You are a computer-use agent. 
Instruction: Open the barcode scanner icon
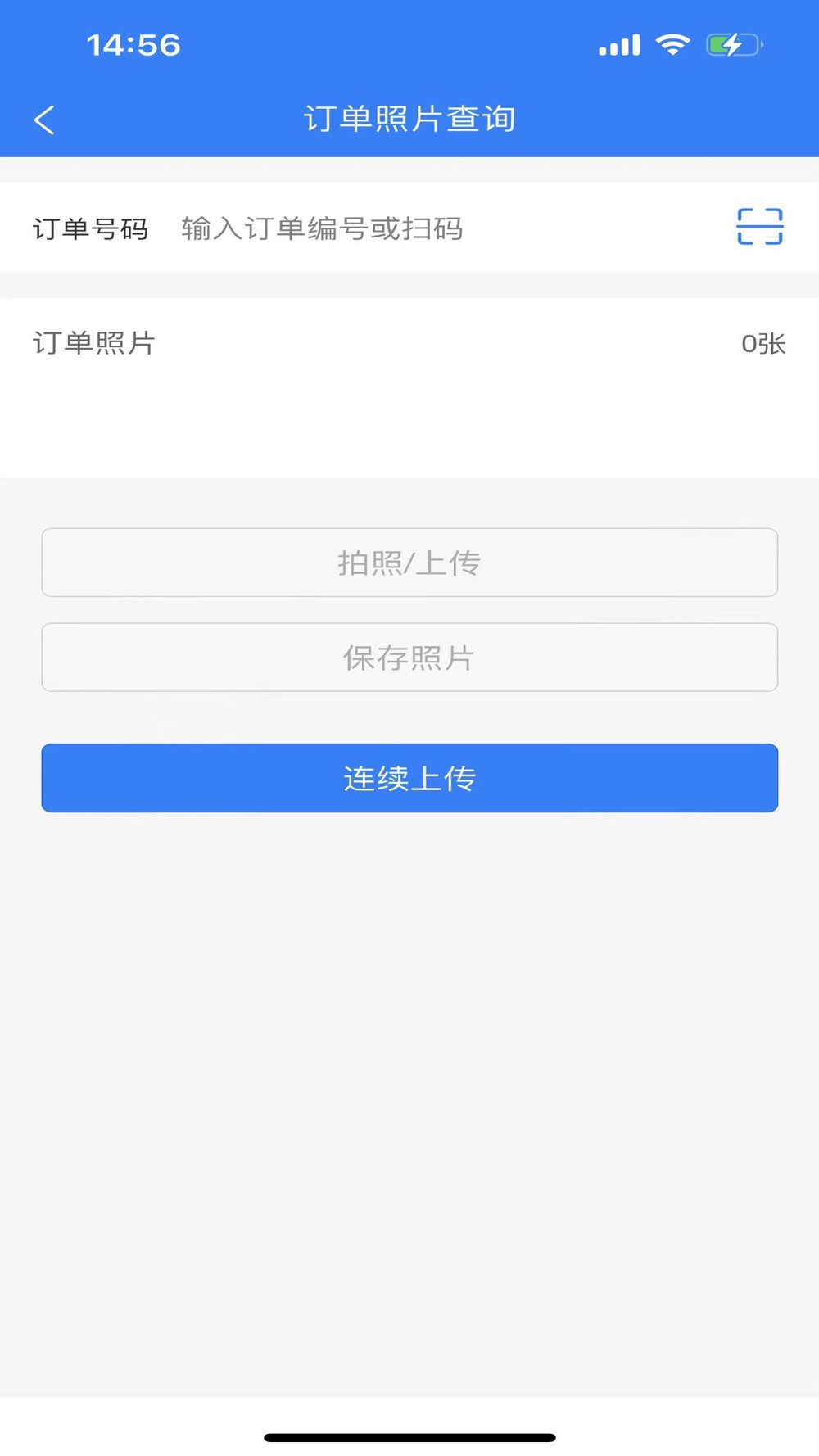[759, 227]
